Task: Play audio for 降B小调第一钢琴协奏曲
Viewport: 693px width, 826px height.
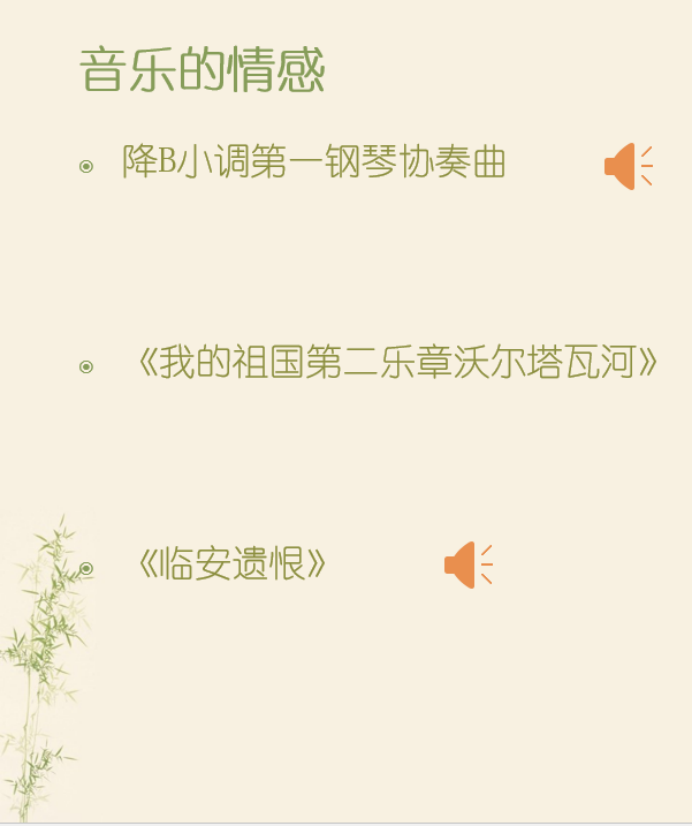Action: [x=627, y=166]
